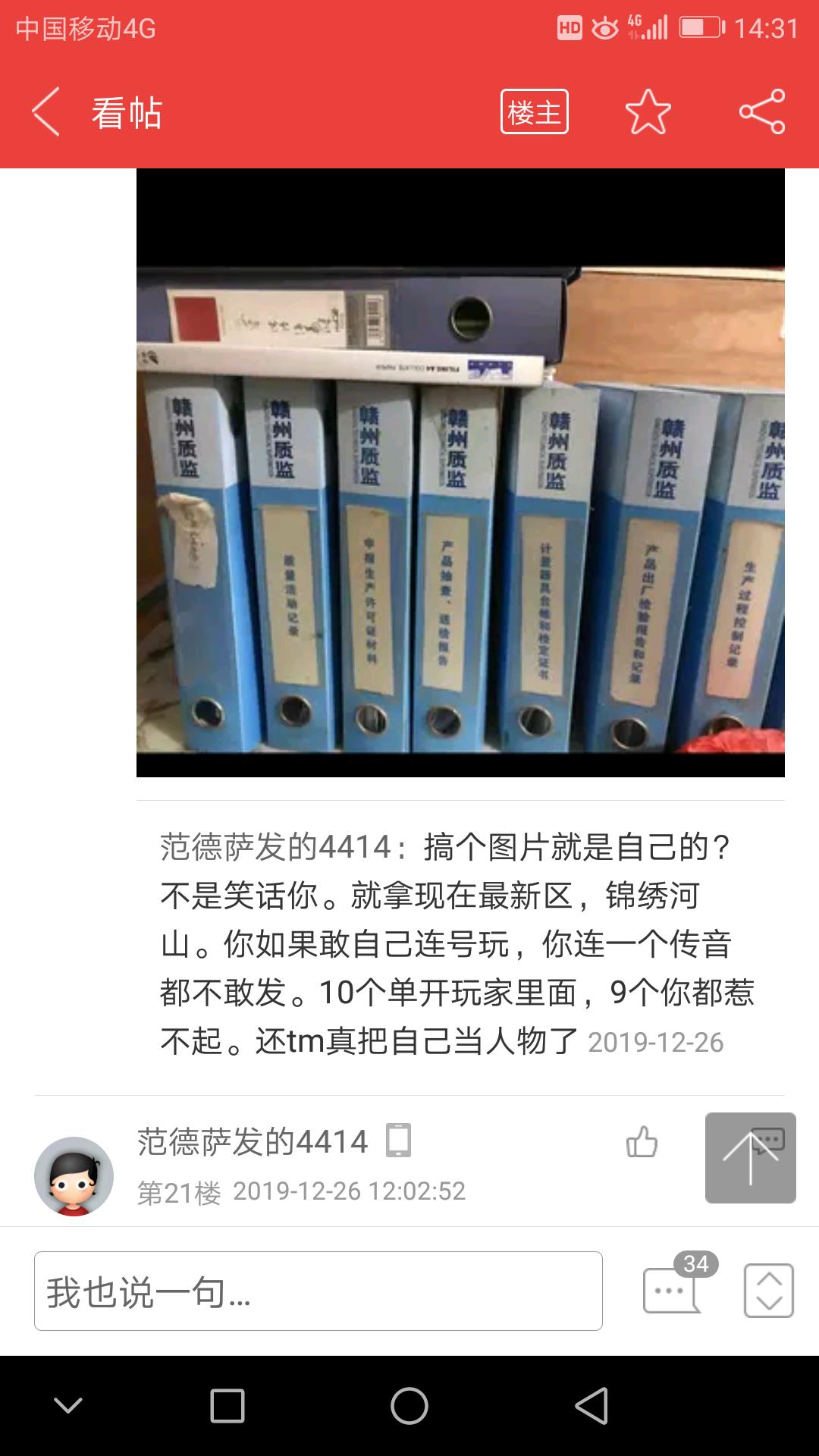Tap the system home button
This screenshot has width=819, height=1456.
click(409, 1406)
